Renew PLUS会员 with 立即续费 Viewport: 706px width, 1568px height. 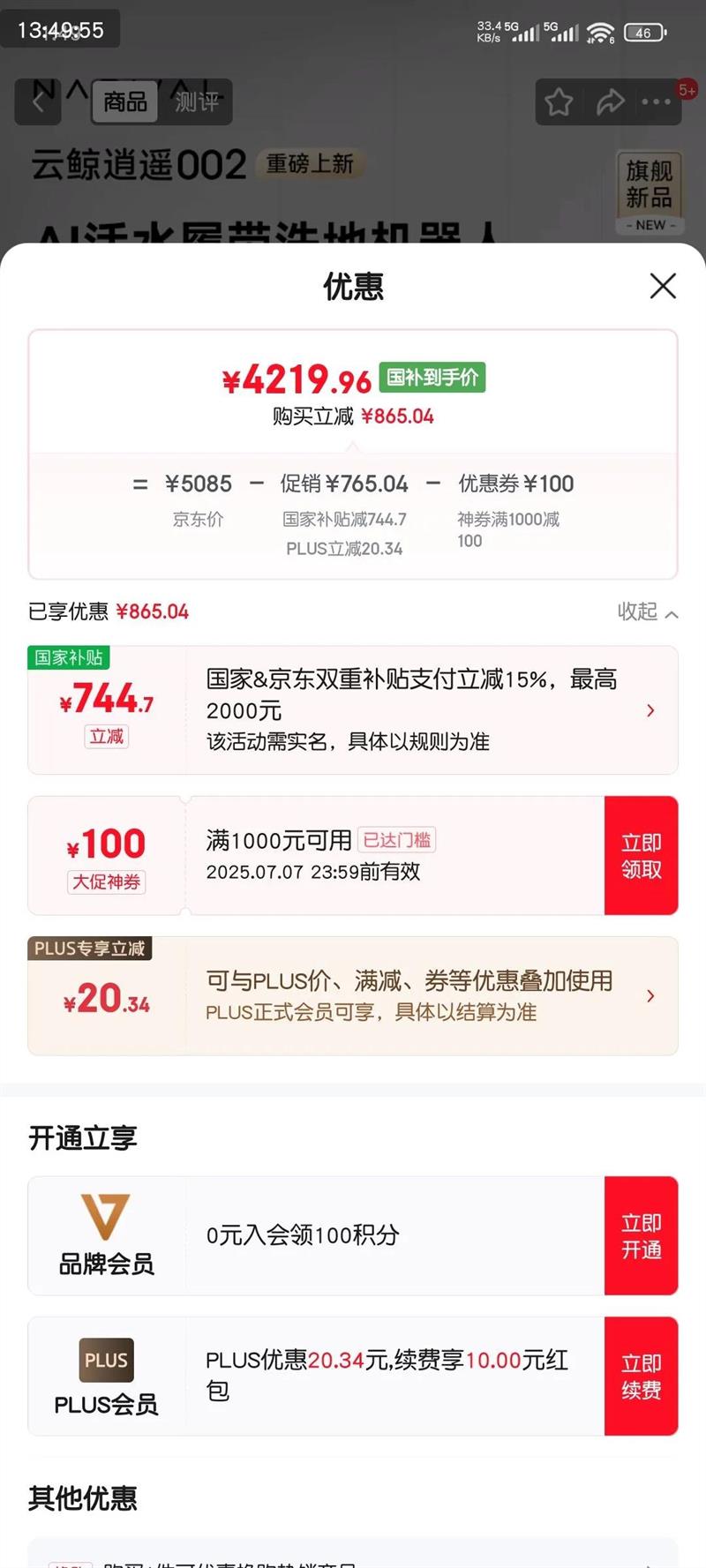click(641, 1377)
